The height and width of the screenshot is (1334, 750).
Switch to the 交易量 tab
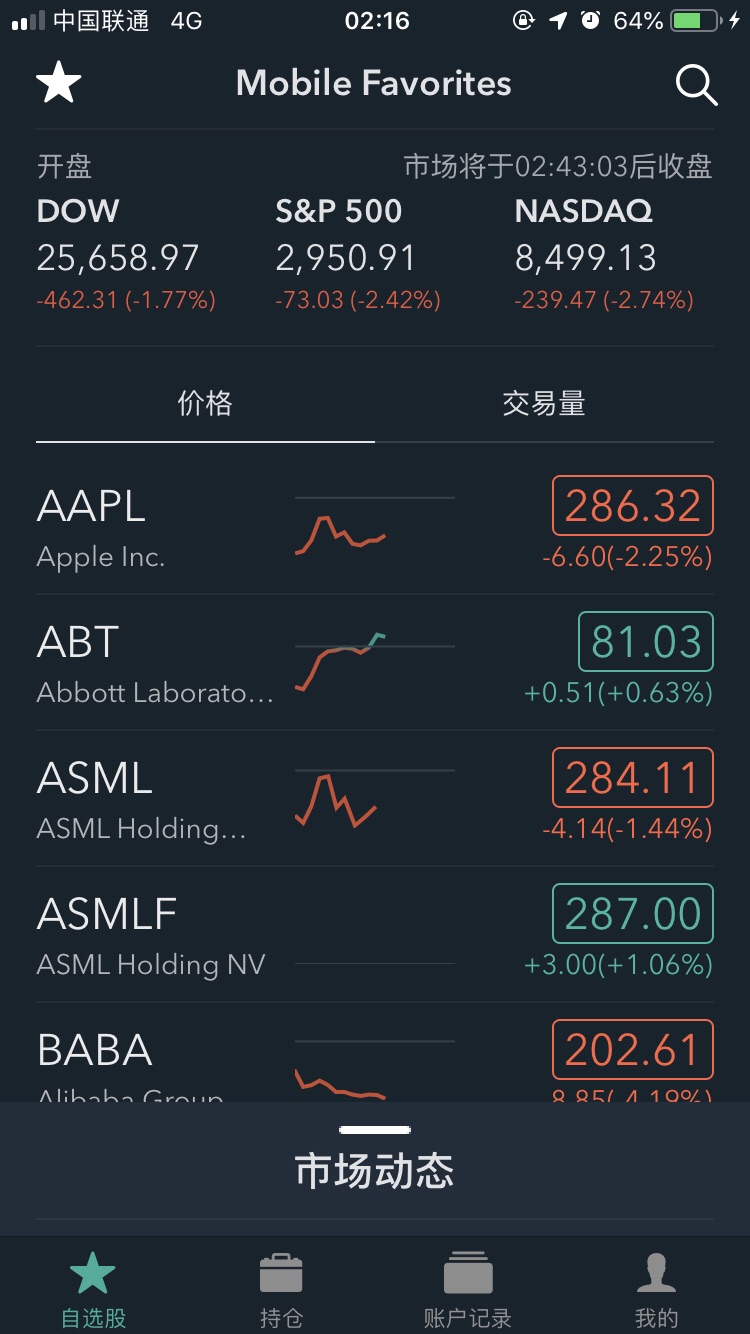[x=544, y=404]
